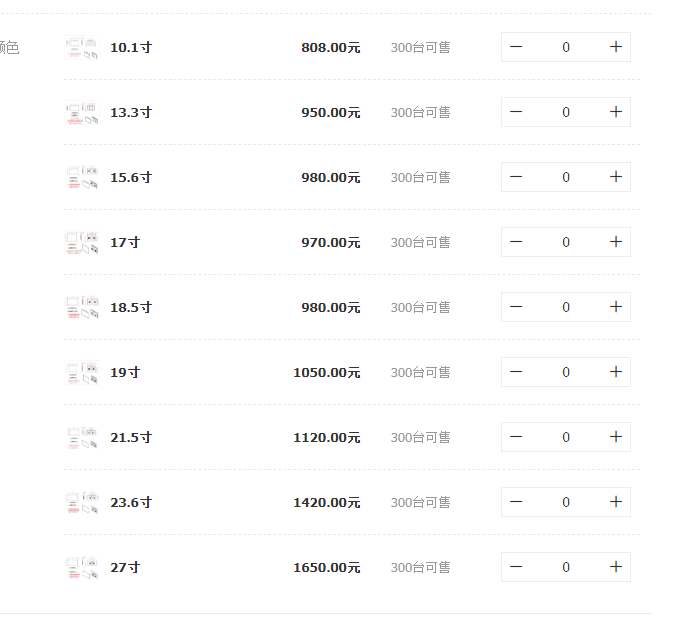Add one 17寸 unit
This screenshot has height=624, width=677.
[616, 242]
